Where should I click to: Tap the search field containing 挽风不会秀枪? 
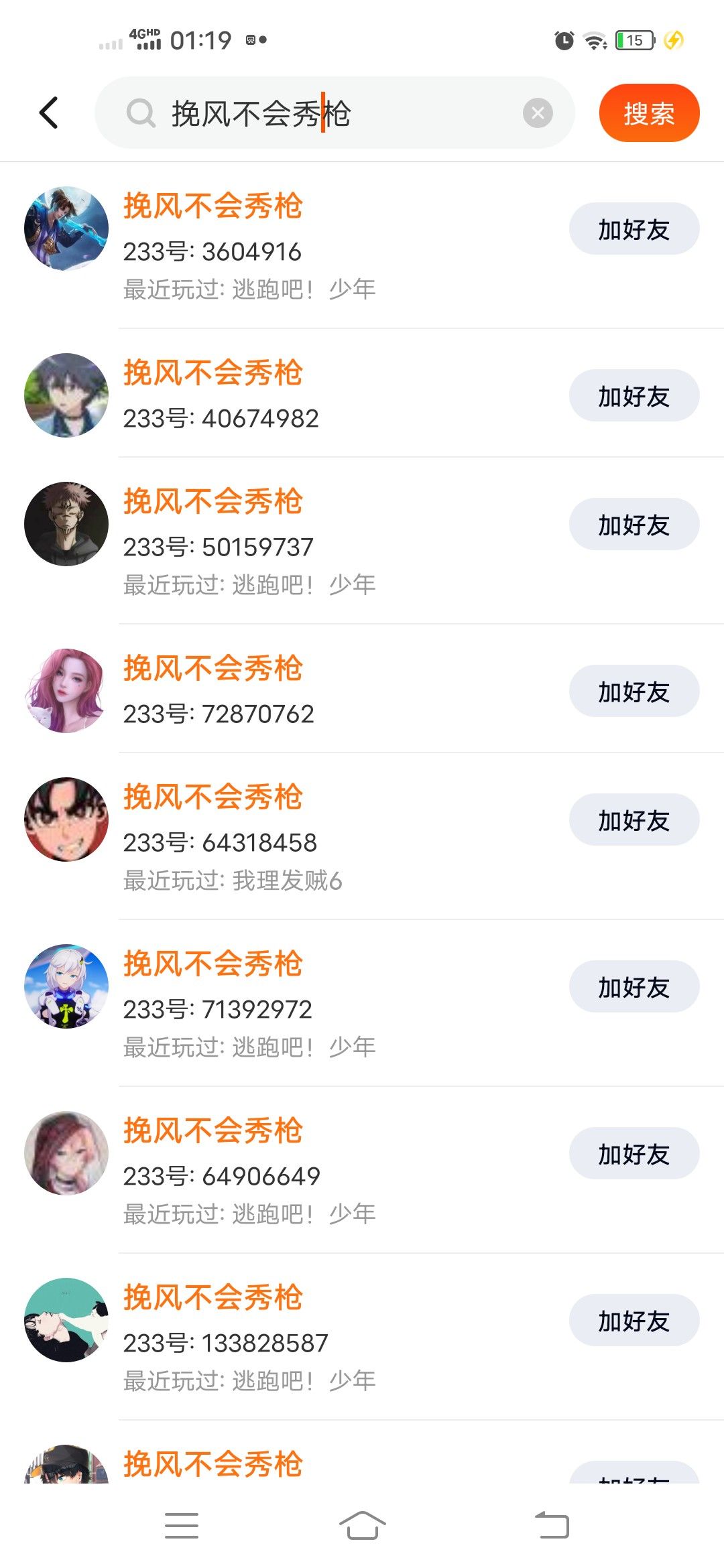click(322, 113)
